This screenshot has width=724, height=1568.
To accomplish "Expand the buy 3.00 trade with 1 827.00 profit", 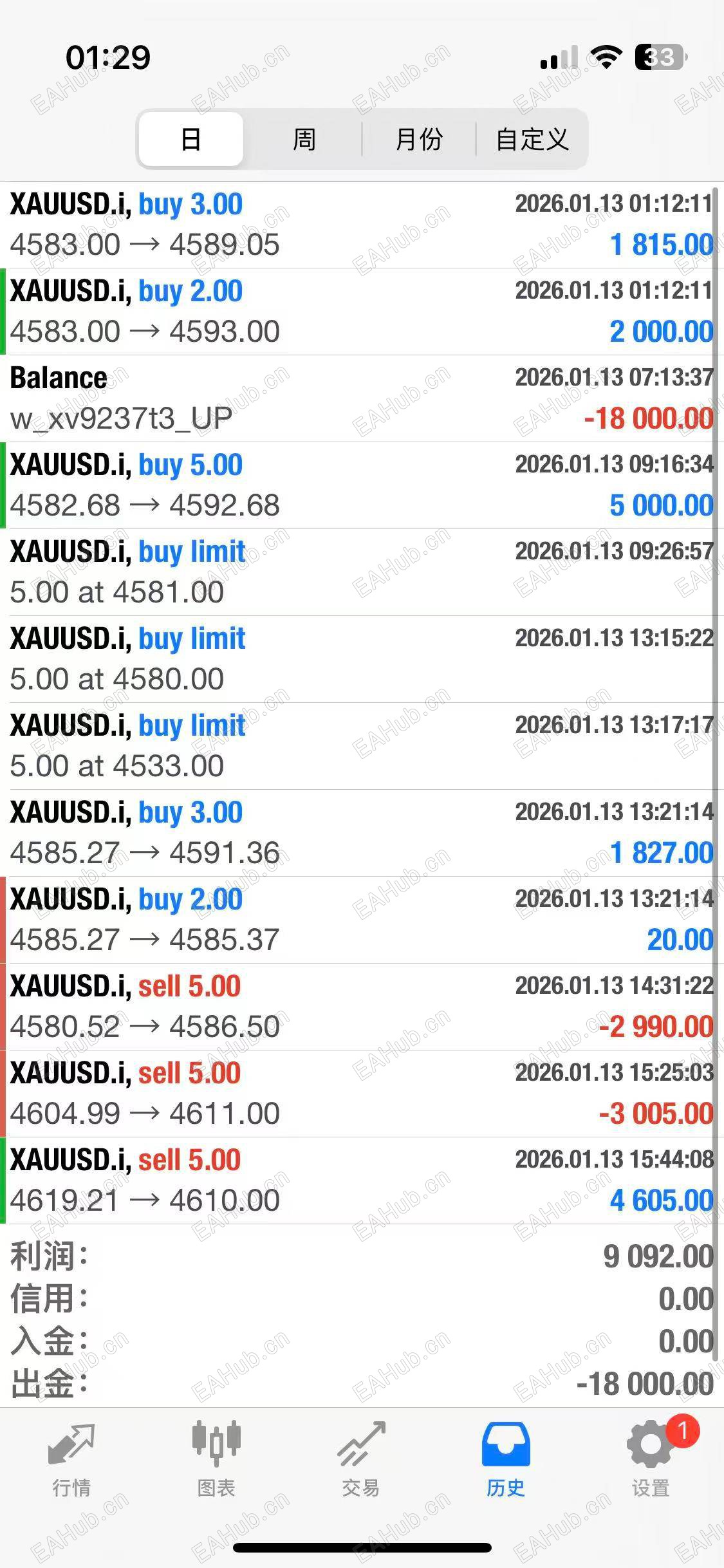I will pos(362,833).
